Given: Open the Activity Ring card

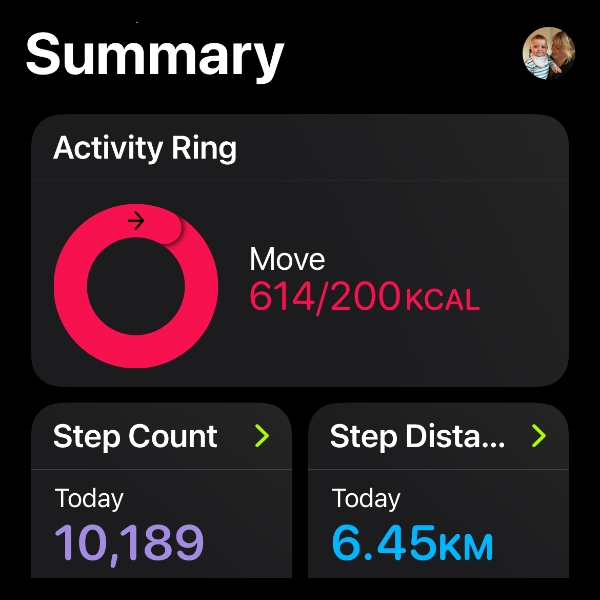Looking at the screenshot, I should (x=300, y=250).
